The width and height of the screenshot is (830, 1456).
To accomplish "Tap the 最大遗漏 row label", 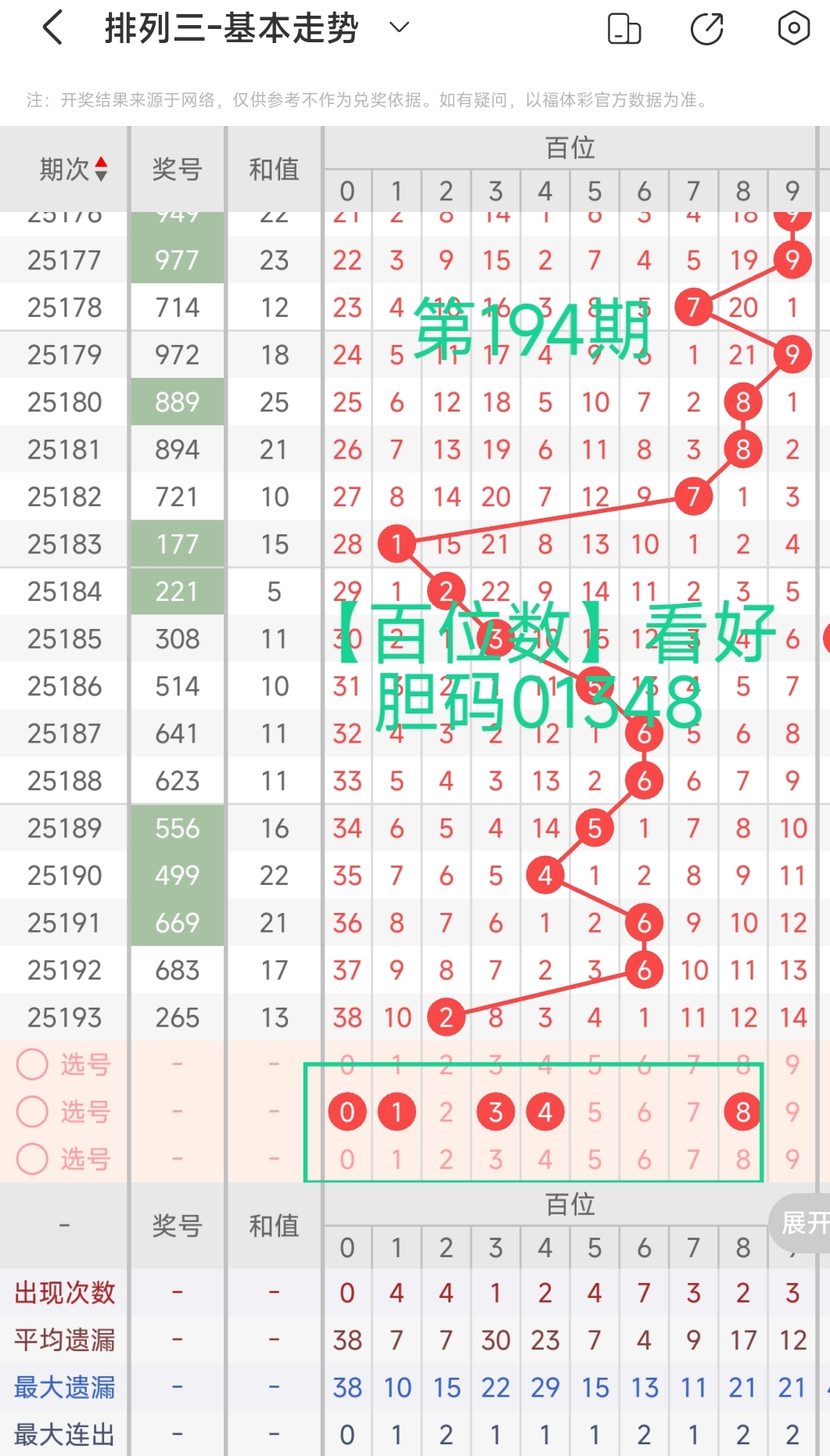I will (63, 1387).
